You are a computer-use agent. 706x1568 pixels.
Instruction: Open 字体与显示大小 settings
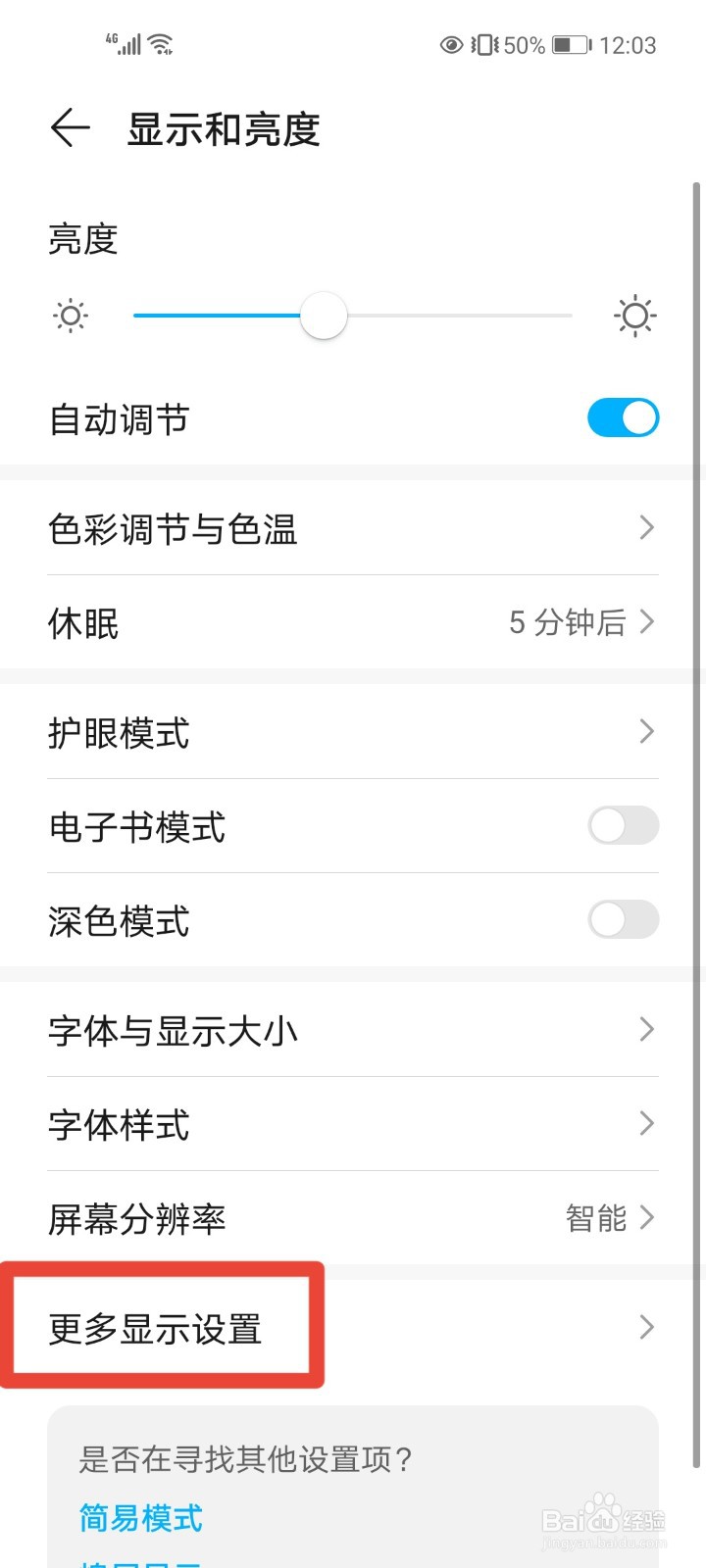(353, 1031)
